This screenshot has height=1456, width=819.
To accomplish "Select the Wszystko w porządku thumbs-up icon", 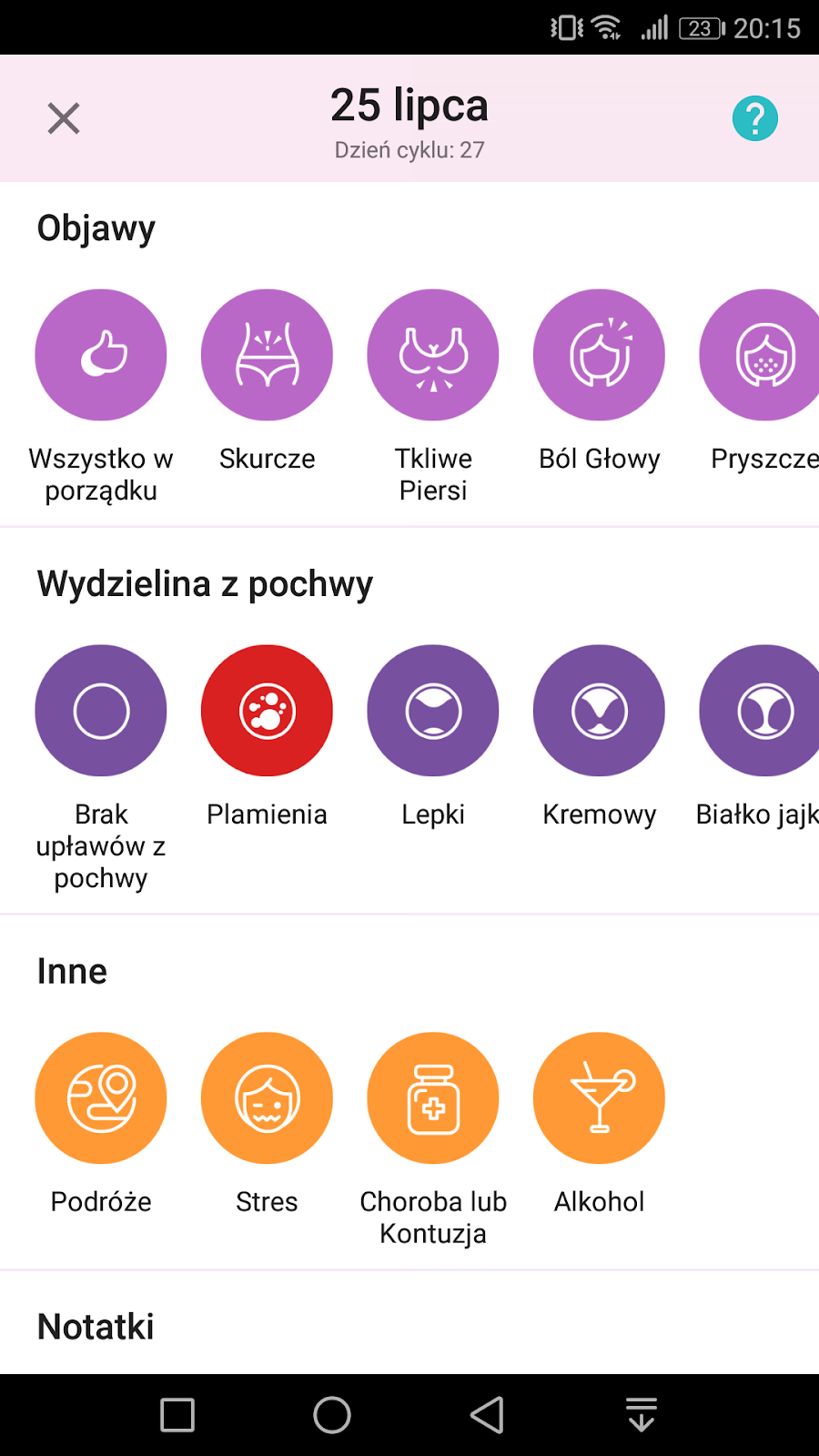I will tap(101, 355).
